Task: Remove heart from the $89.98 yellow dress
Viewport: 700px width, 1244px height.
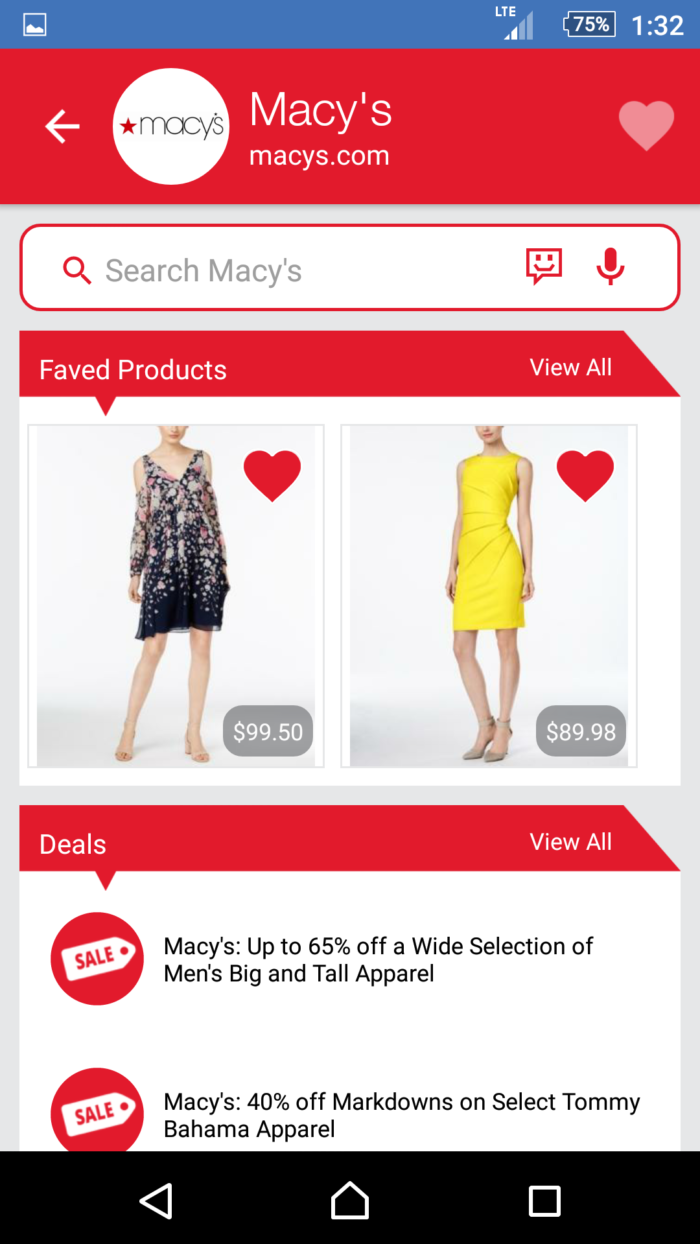Action: [585, 476]
